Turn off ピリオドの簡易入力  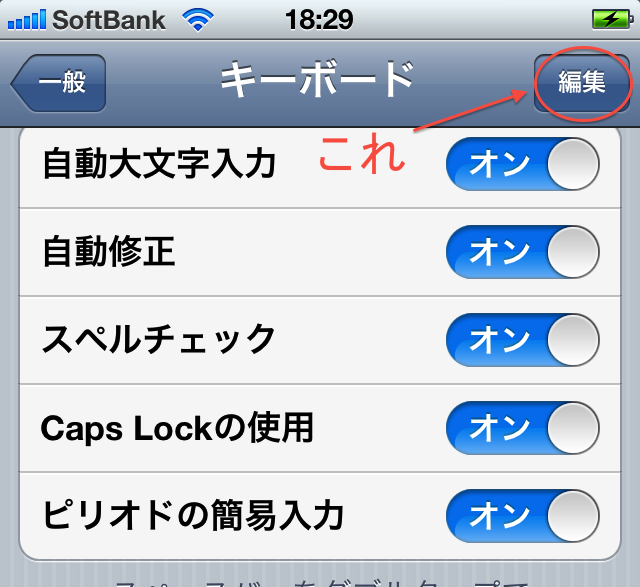[x=522, y=515]
